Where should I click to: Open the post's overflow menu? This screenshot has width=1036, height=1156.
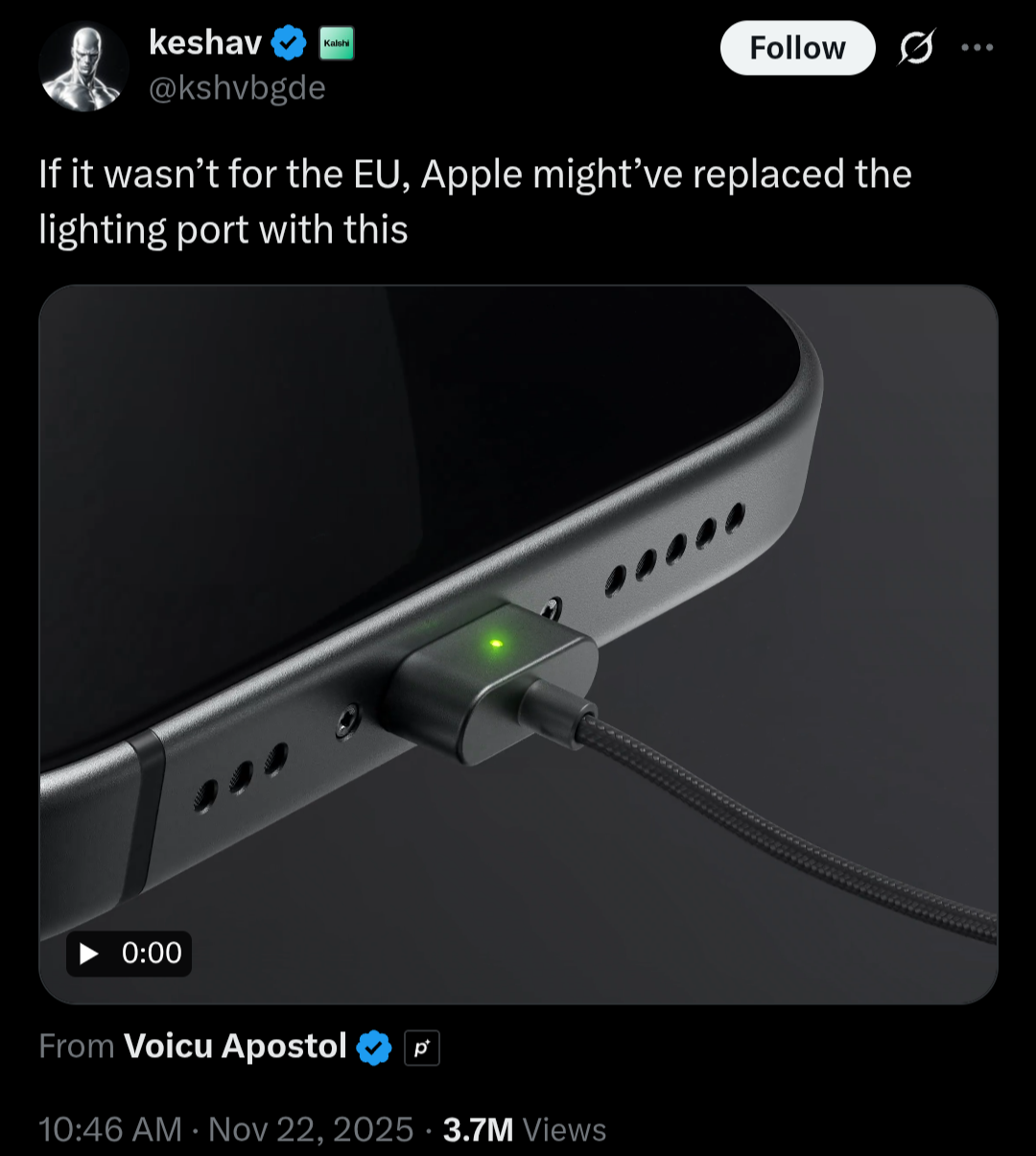click(977, 48)
